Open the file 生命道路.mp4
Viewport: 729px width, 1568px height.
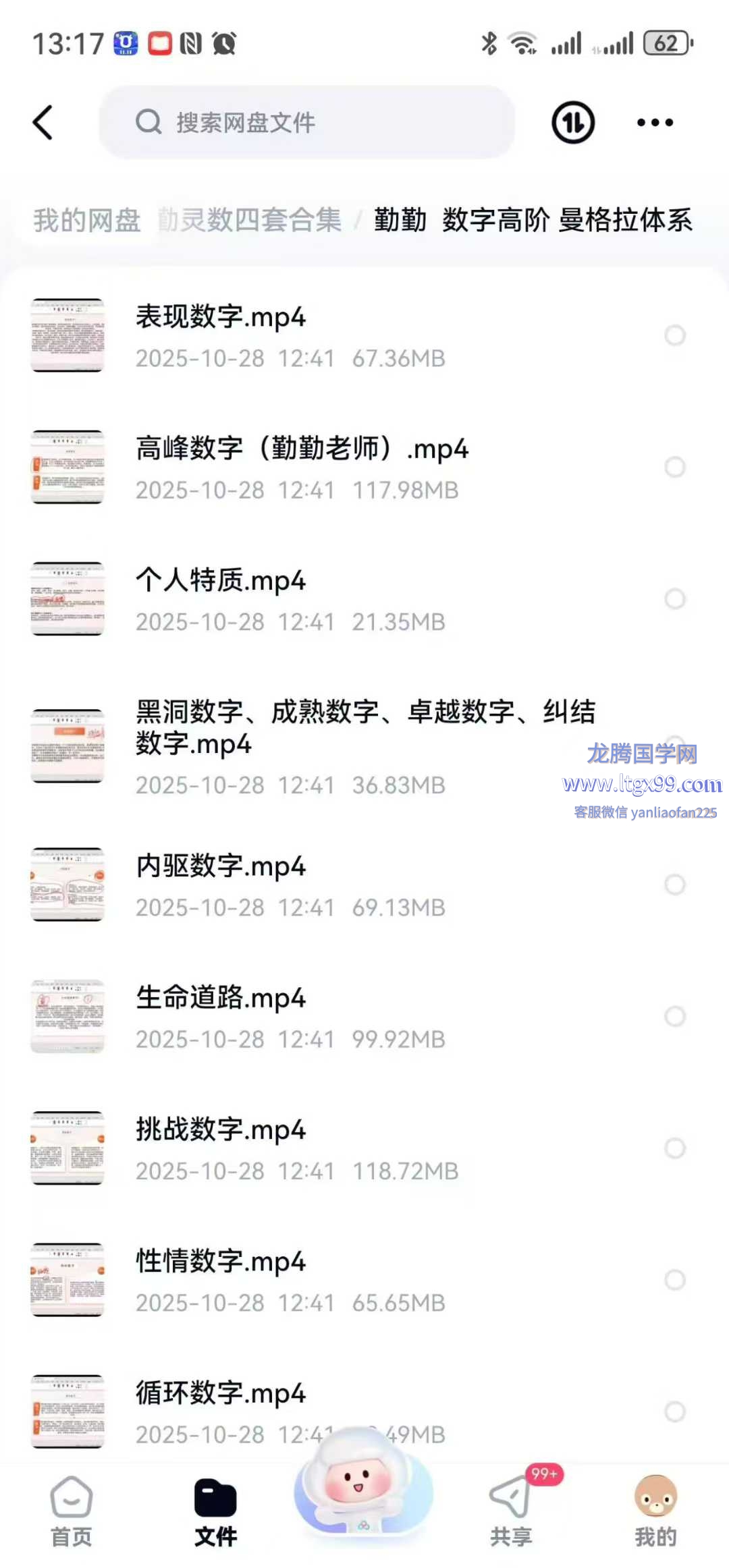(x=221, y=998)
